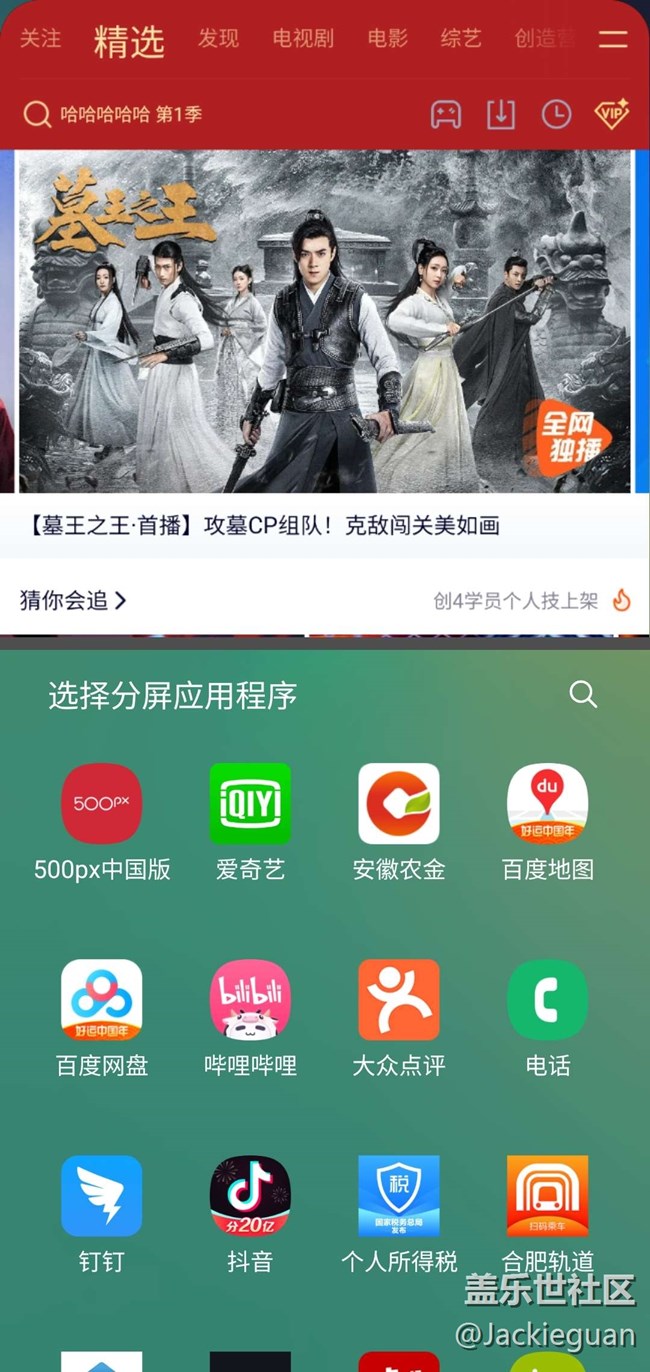
Task: Expand the 猜你会追 section
Action: click(x=74, y=600)
